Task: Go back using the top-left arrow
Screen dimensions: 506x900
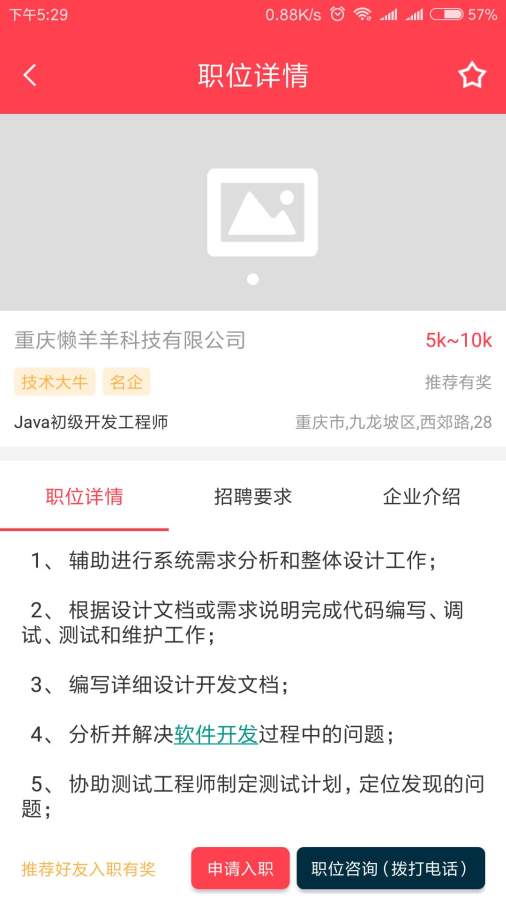Action: [x=30, y=75]
